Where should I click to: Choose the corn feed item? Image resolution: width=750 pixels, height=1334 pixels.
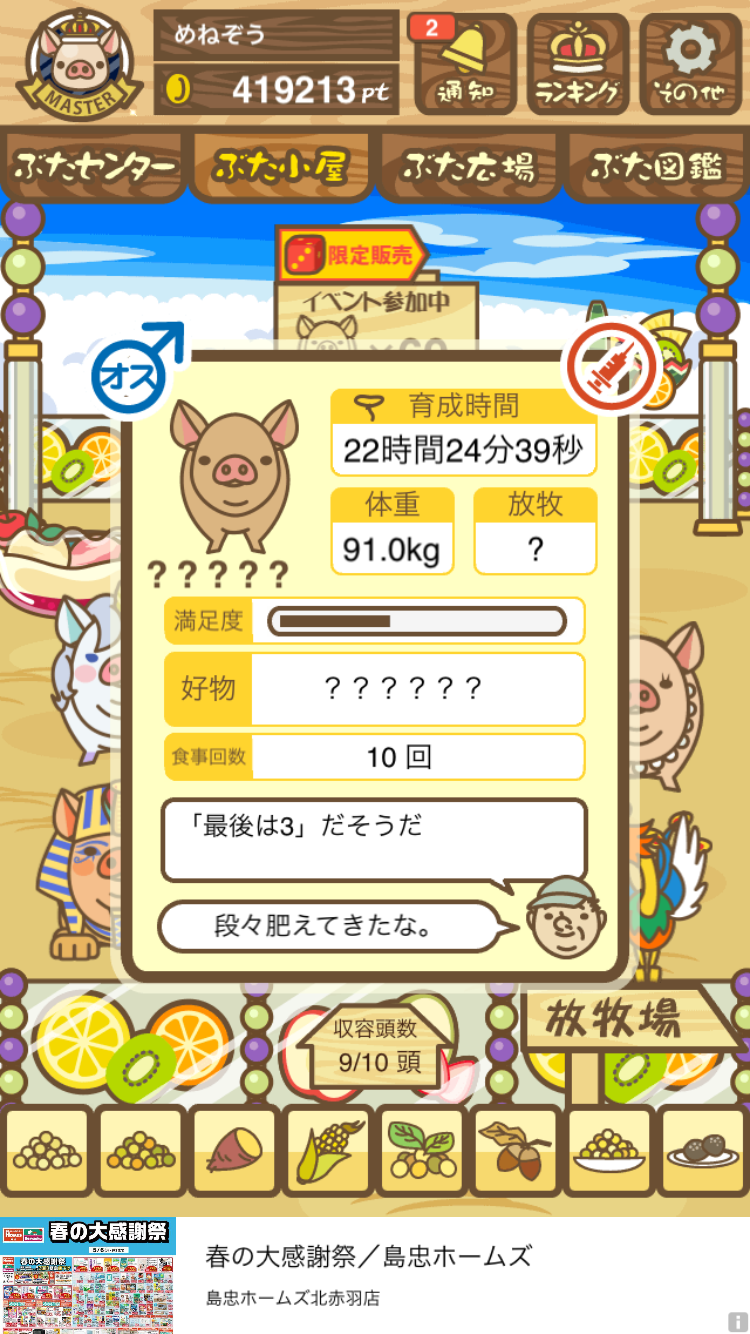pyautogui.click(x=328, y=1152)
